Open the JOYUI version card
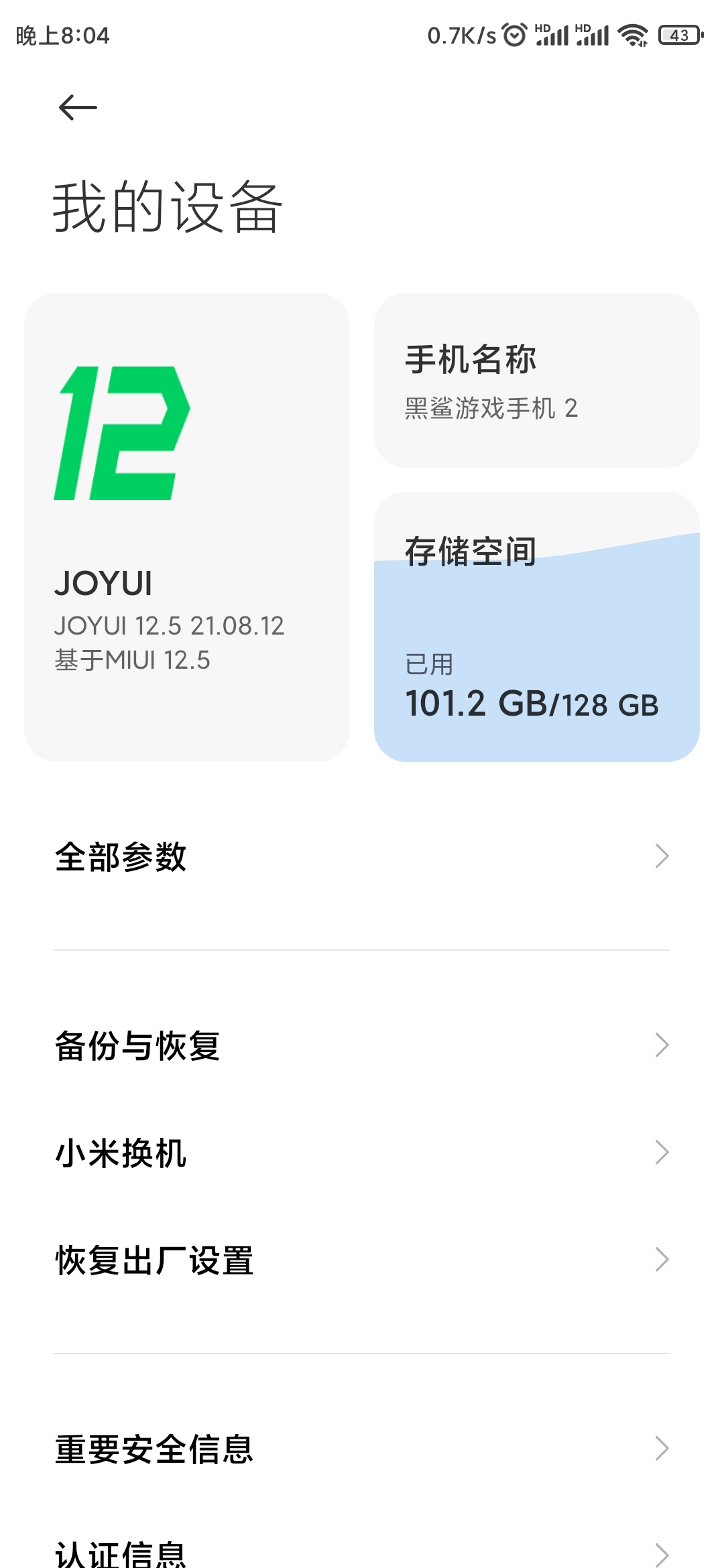Image resolution: width=724 pixels, height=1568 pixels. pos(187,527)
